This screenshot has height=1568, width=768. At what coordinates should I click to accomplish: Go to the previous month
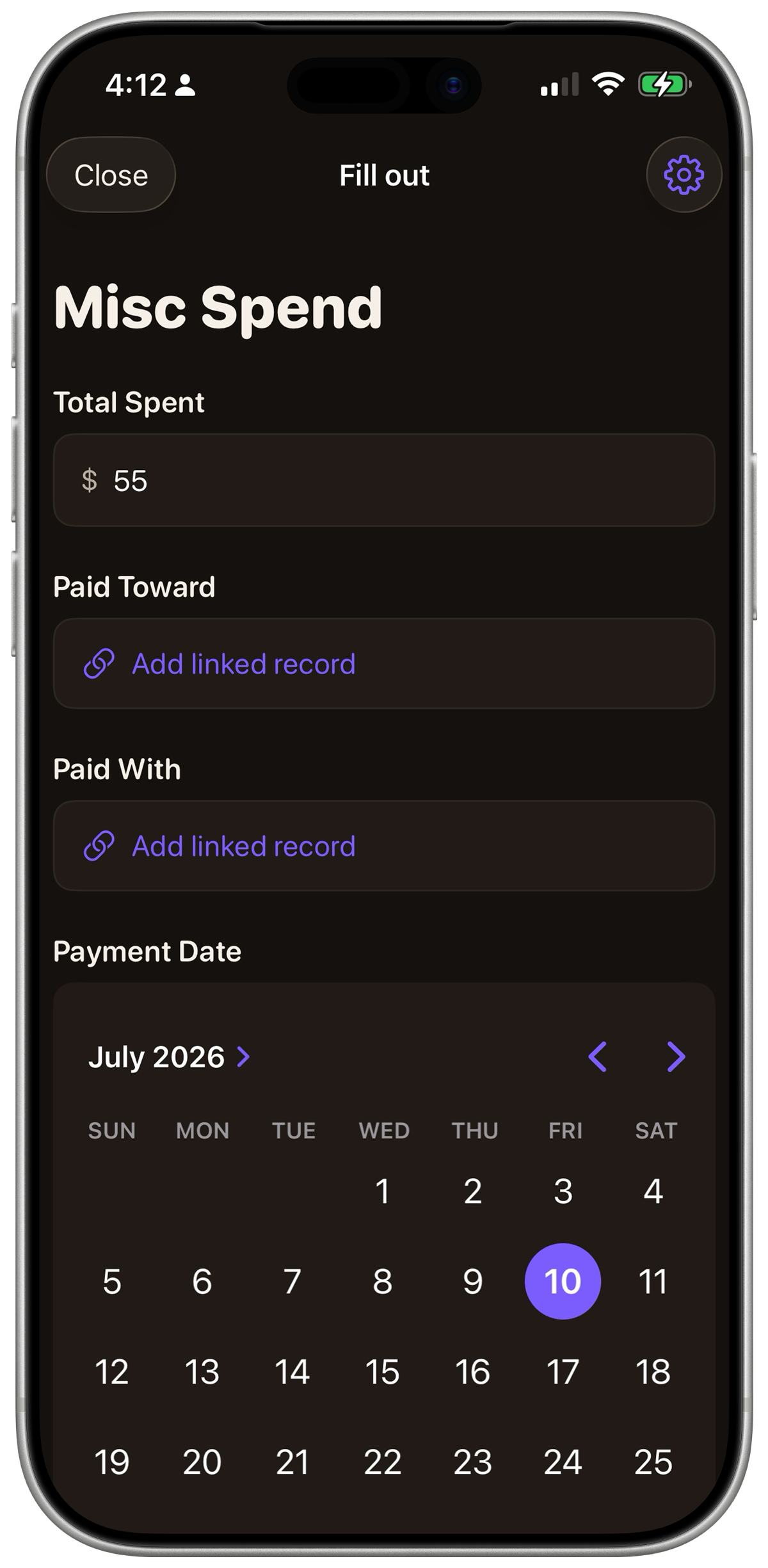pyautogui.click(x=597, y=1056)
